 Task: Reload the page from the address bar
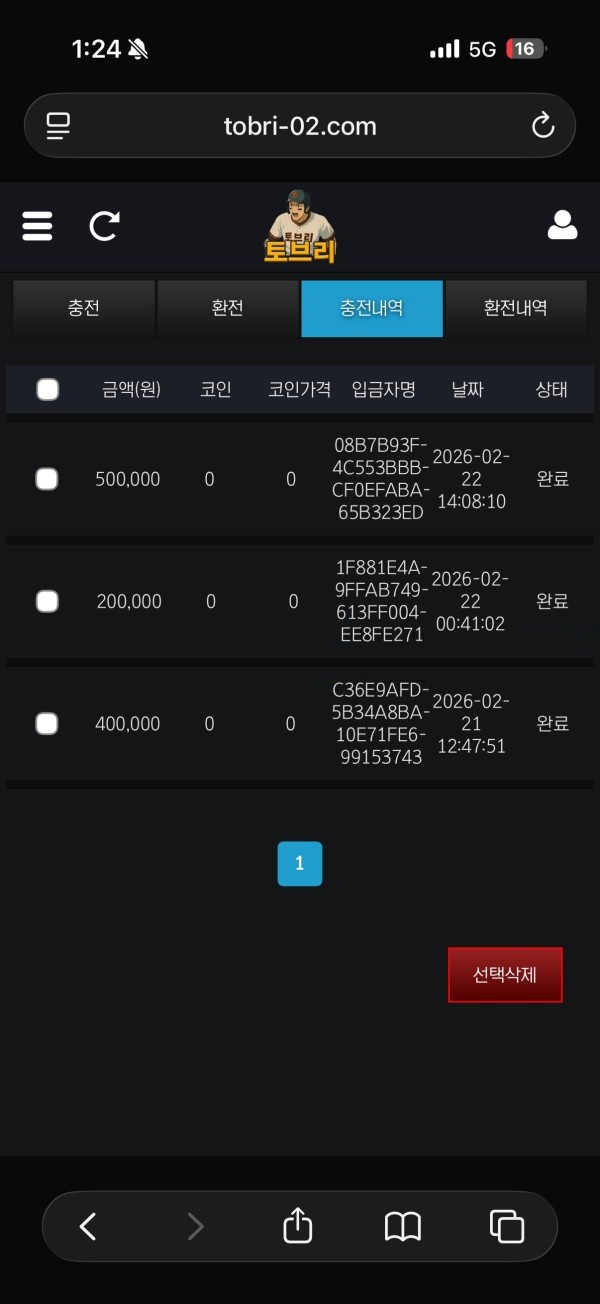click(542, 126)
